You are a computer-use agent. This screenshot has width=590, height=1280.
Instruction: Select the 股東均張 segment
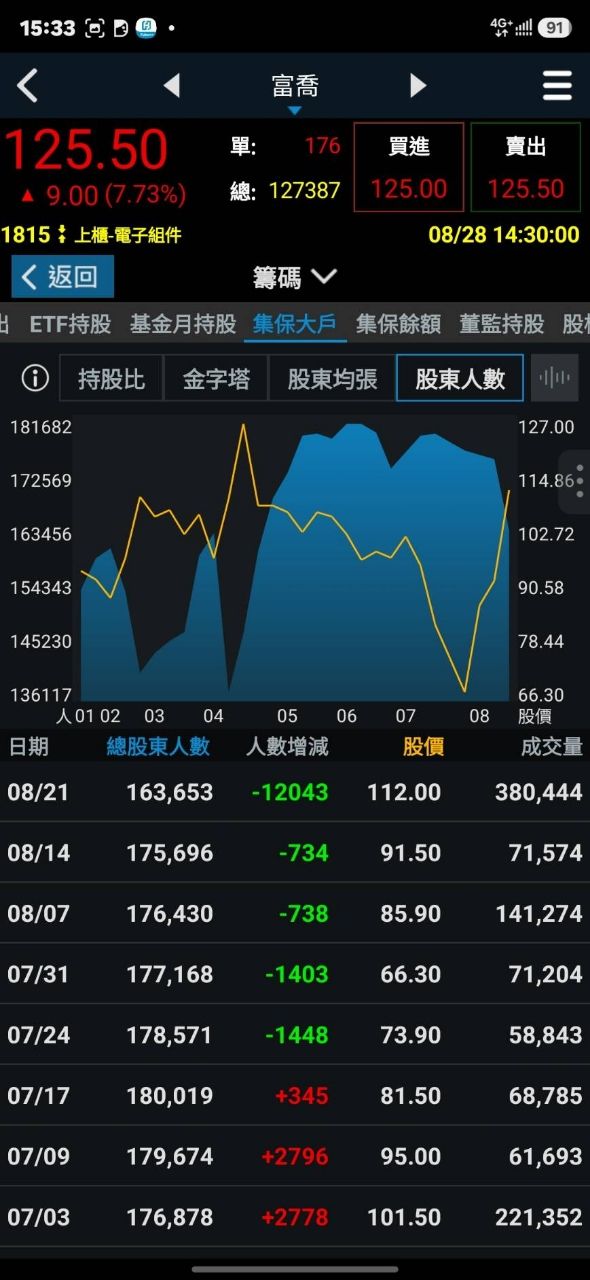[x=333, y=378]
